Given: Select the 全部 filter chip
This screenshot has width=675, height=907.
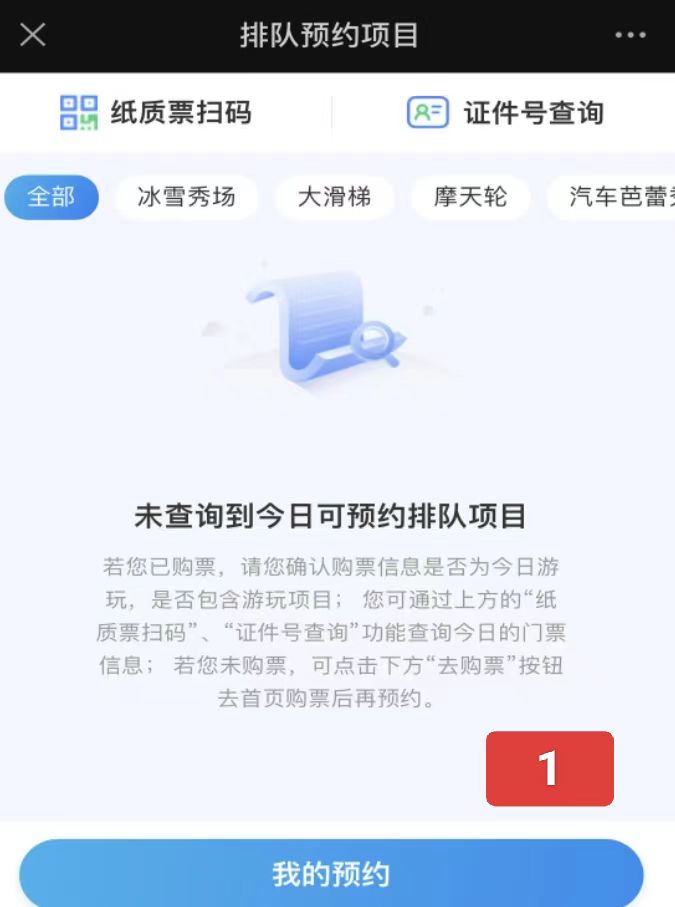Looking at the screenshot, I should tap(51, 197).
